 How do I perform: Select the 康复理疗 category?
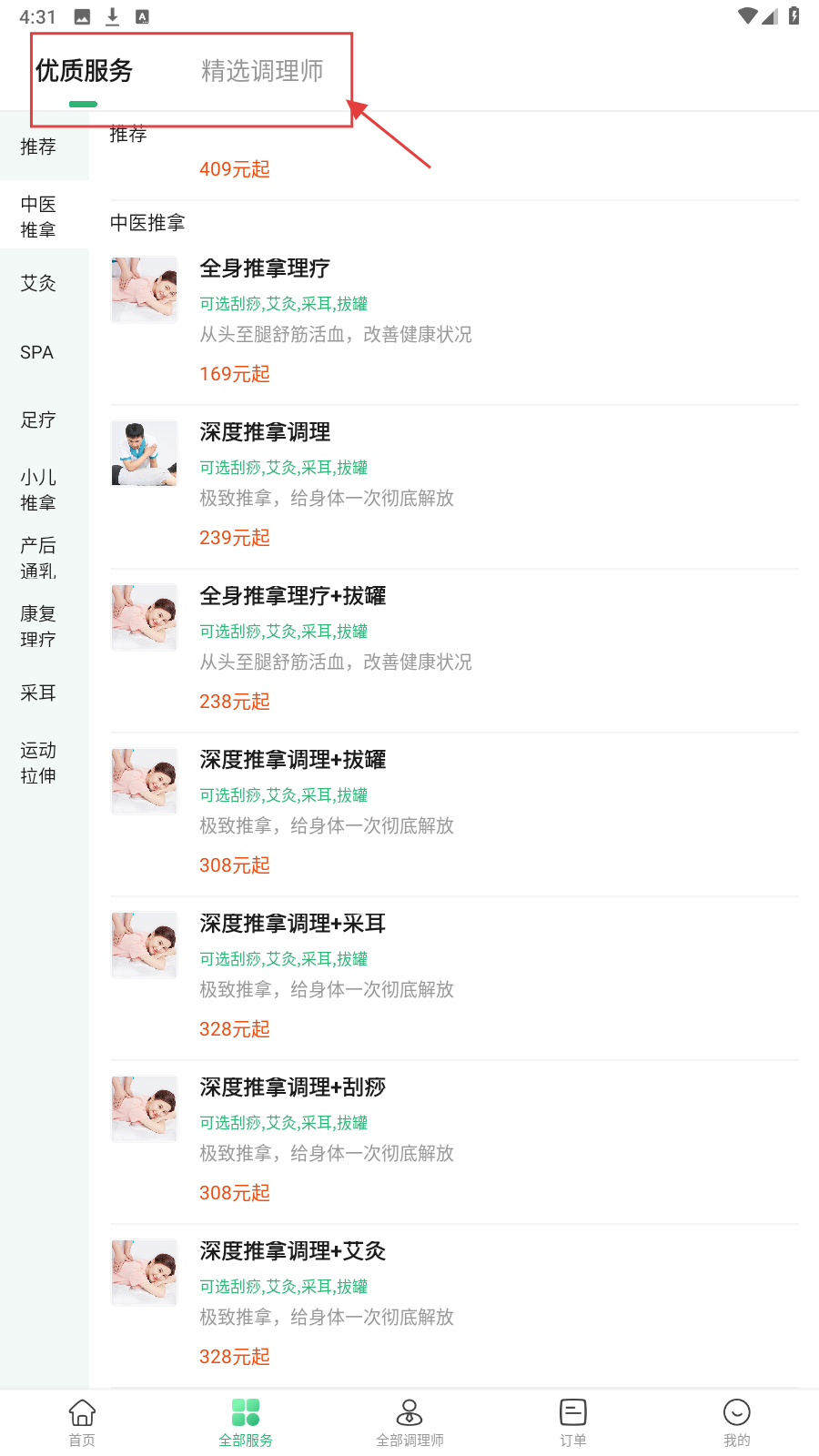[x=38, y=626]
